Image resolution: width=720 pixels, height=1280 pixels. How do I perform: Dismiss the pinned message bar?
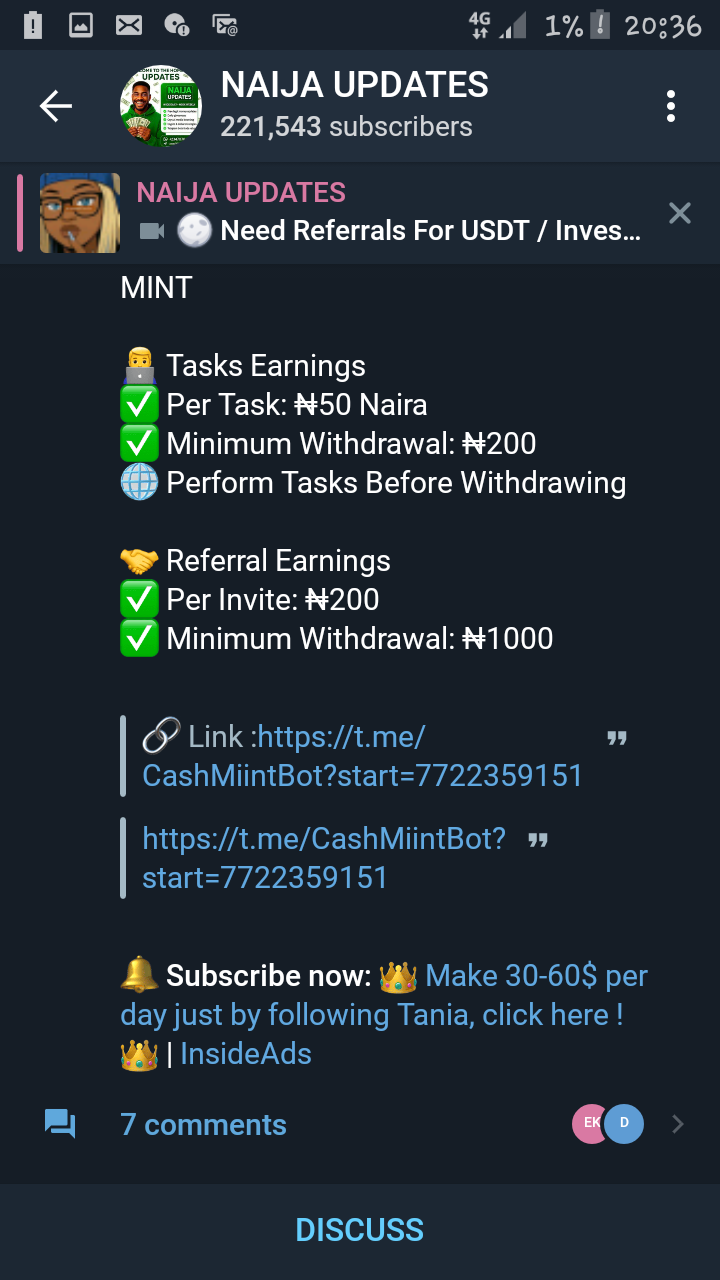[680, 212]
